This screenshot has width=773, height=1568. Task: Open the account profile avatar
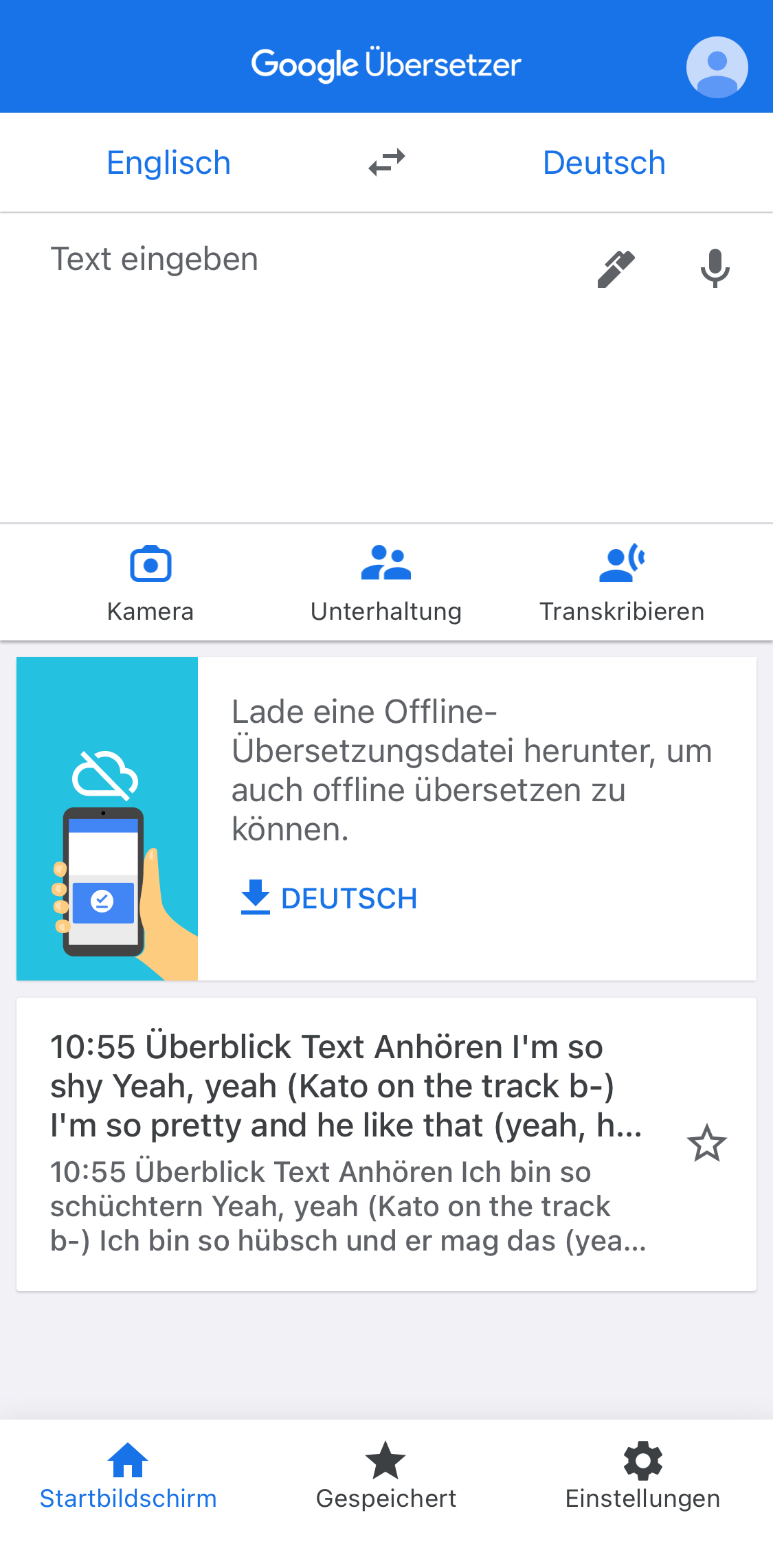(717, 67)
